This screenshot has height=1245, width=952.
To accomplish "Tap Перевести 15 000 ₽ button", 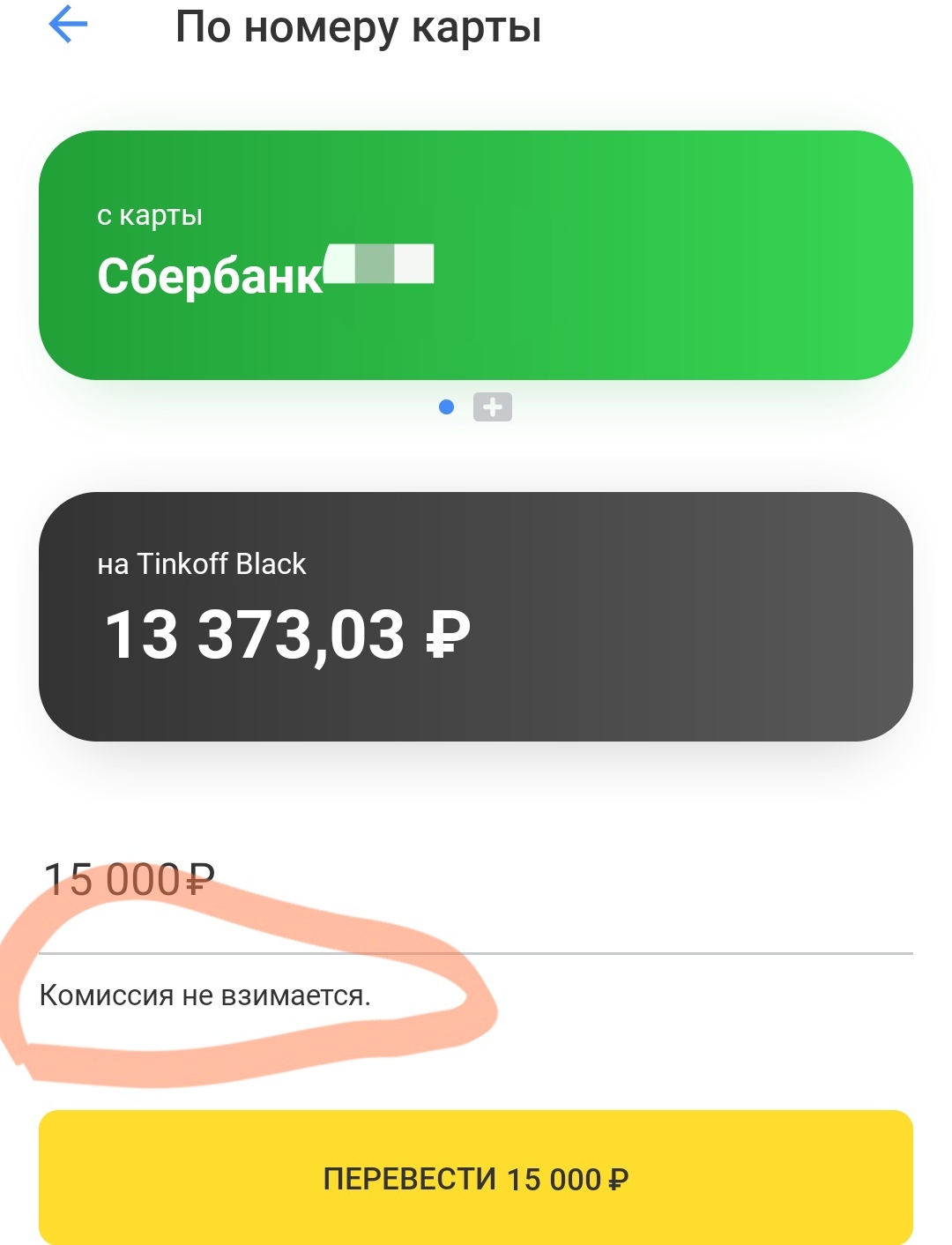I will click(x=475, y=1177).
